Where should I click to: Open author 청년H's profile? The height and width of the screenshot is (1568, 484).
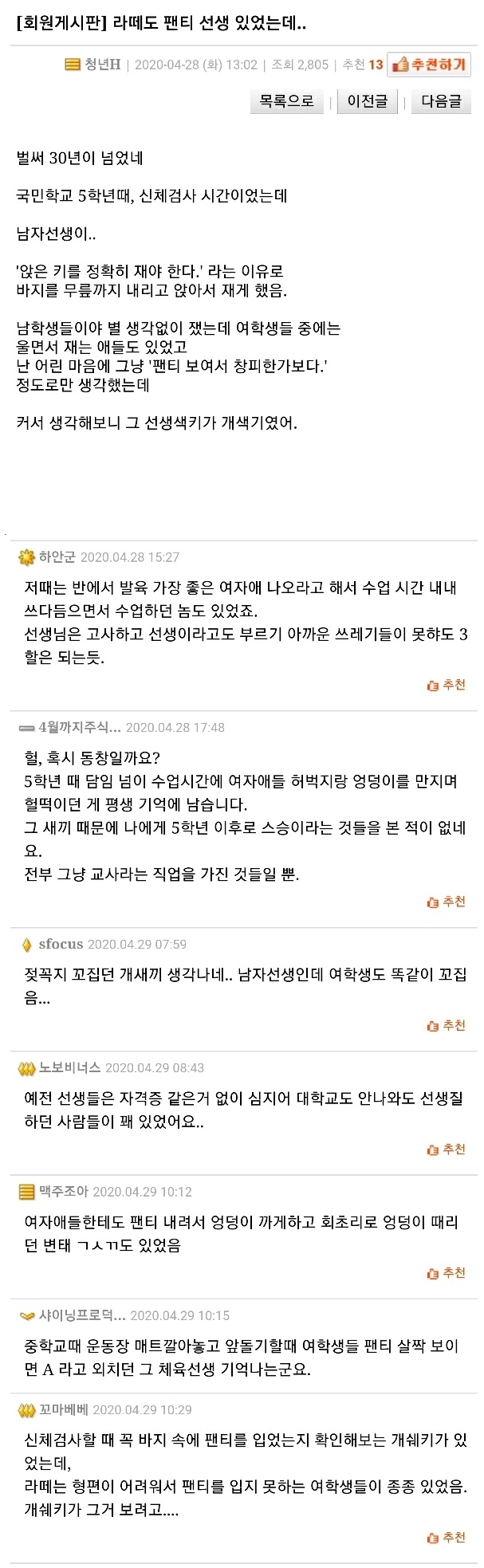pyautogui.click(x=103, y=65)
